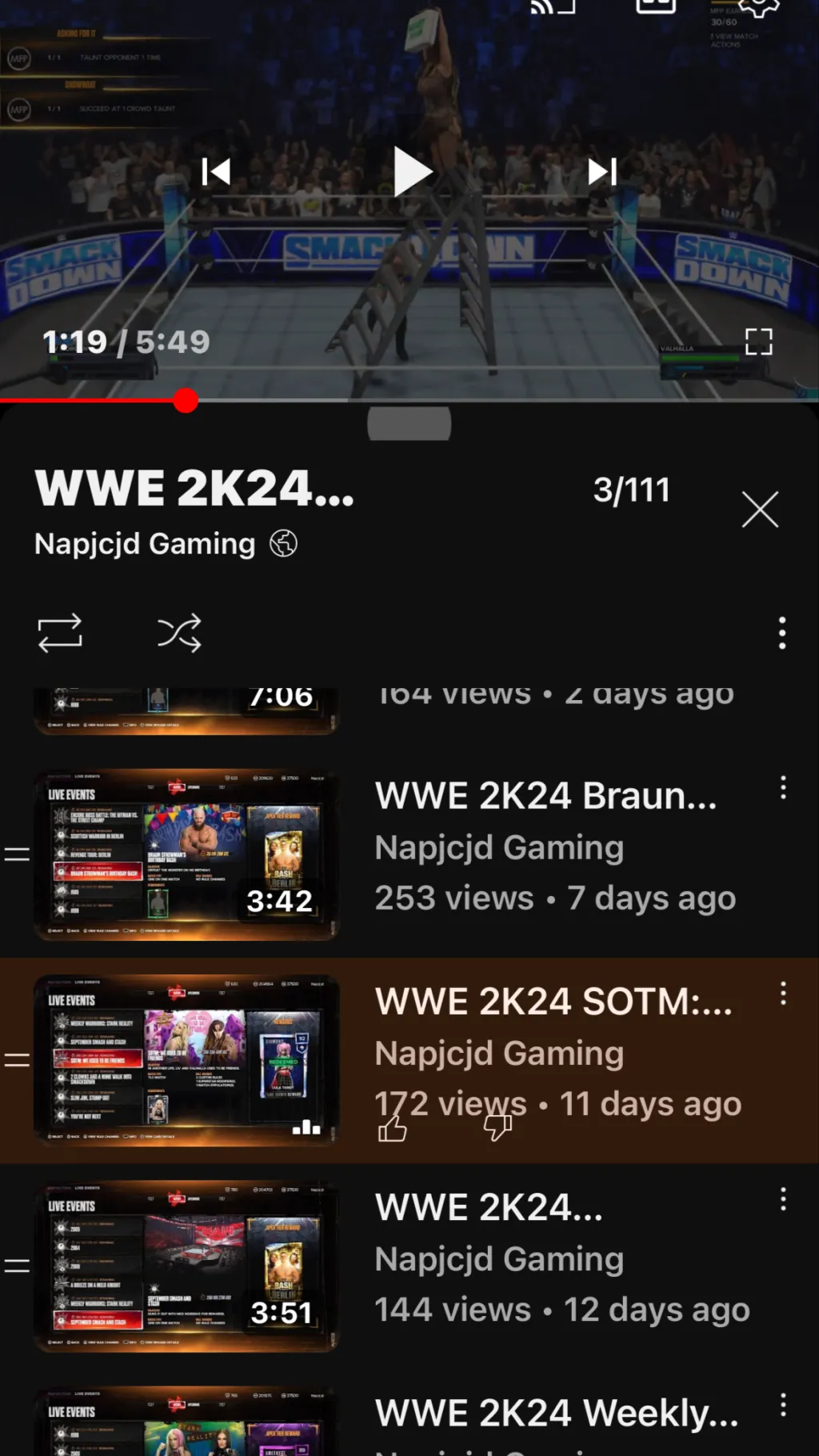The image size is (819, 1456).
Task: Skip to the next video
Action: point(602,171)
